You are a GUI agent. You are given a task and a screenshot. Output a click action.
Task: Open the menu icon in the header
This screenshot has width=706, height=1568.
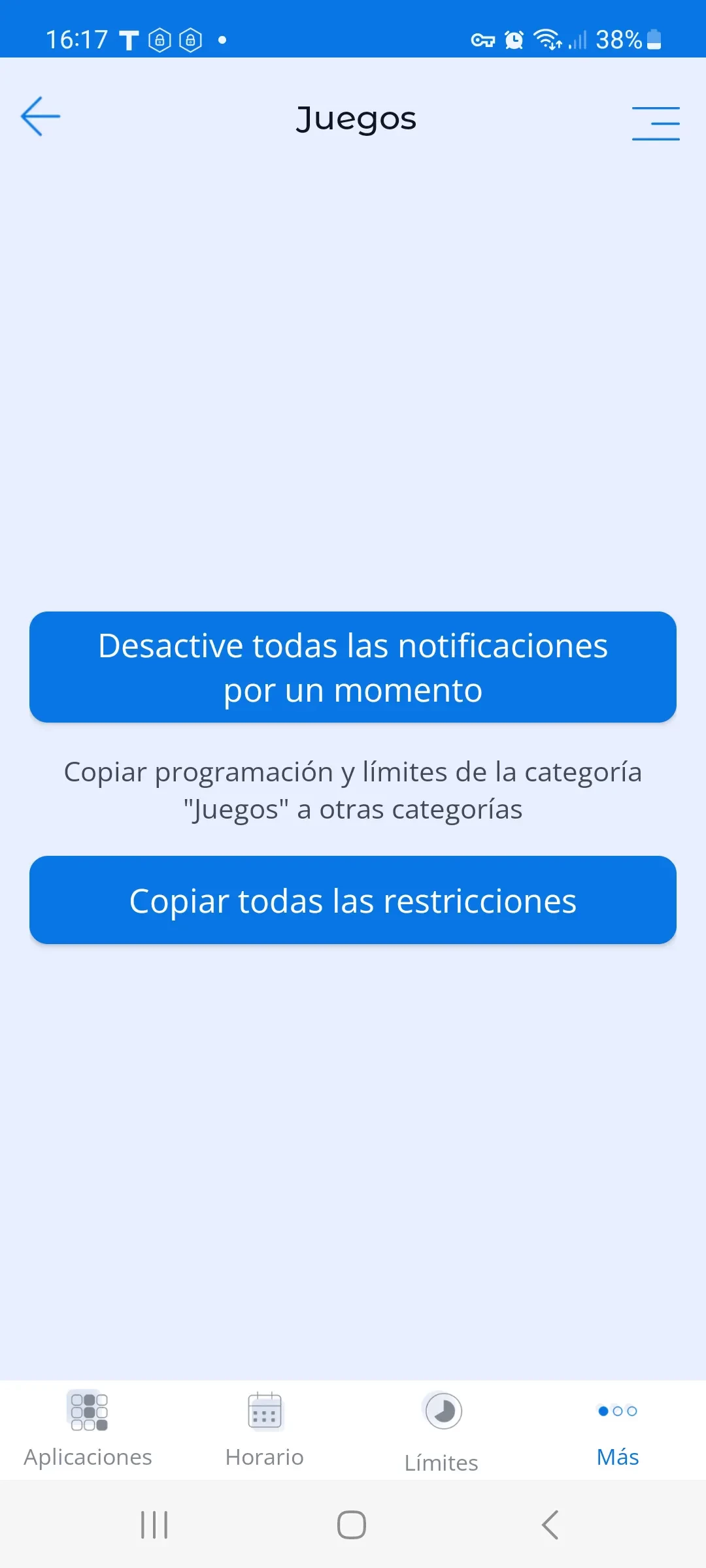tap(655, 123)
